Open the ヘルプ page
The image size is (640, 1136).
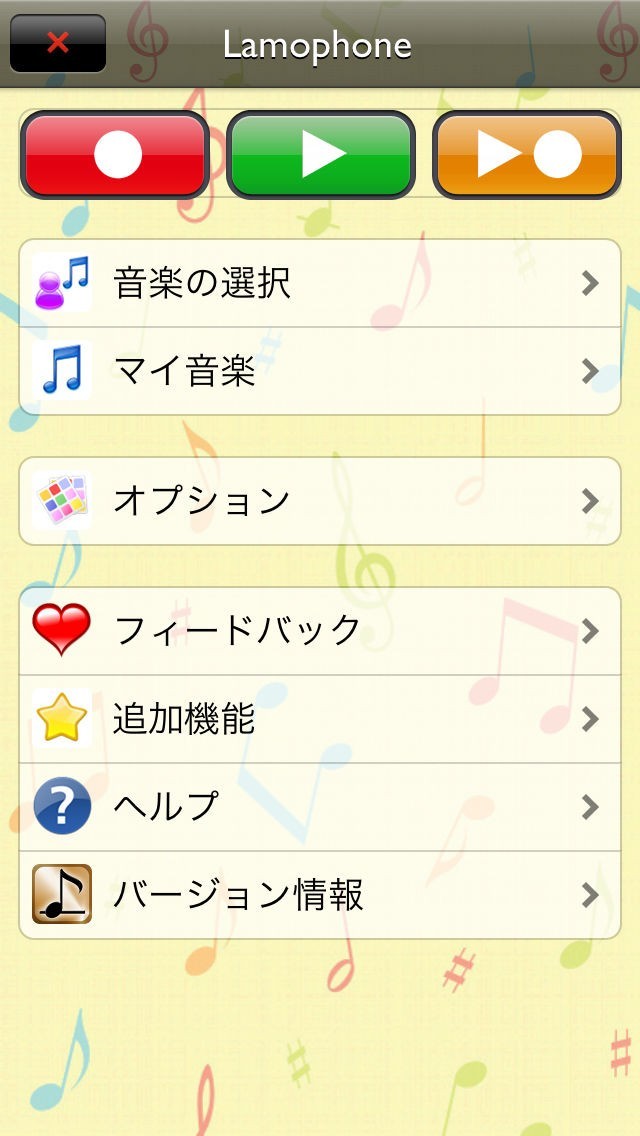(320, 806)
